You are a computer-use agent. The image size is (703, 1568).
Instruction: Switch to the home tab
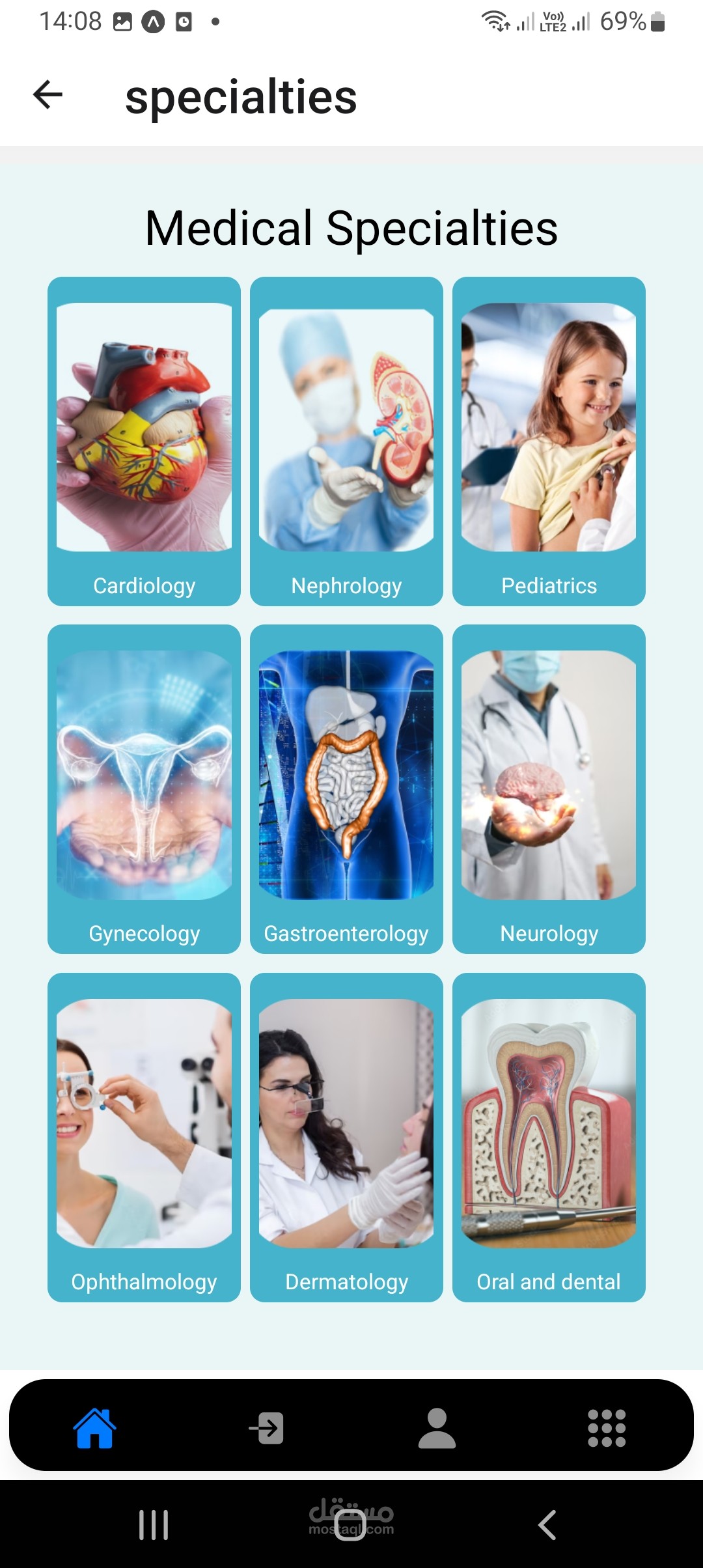95,1428
